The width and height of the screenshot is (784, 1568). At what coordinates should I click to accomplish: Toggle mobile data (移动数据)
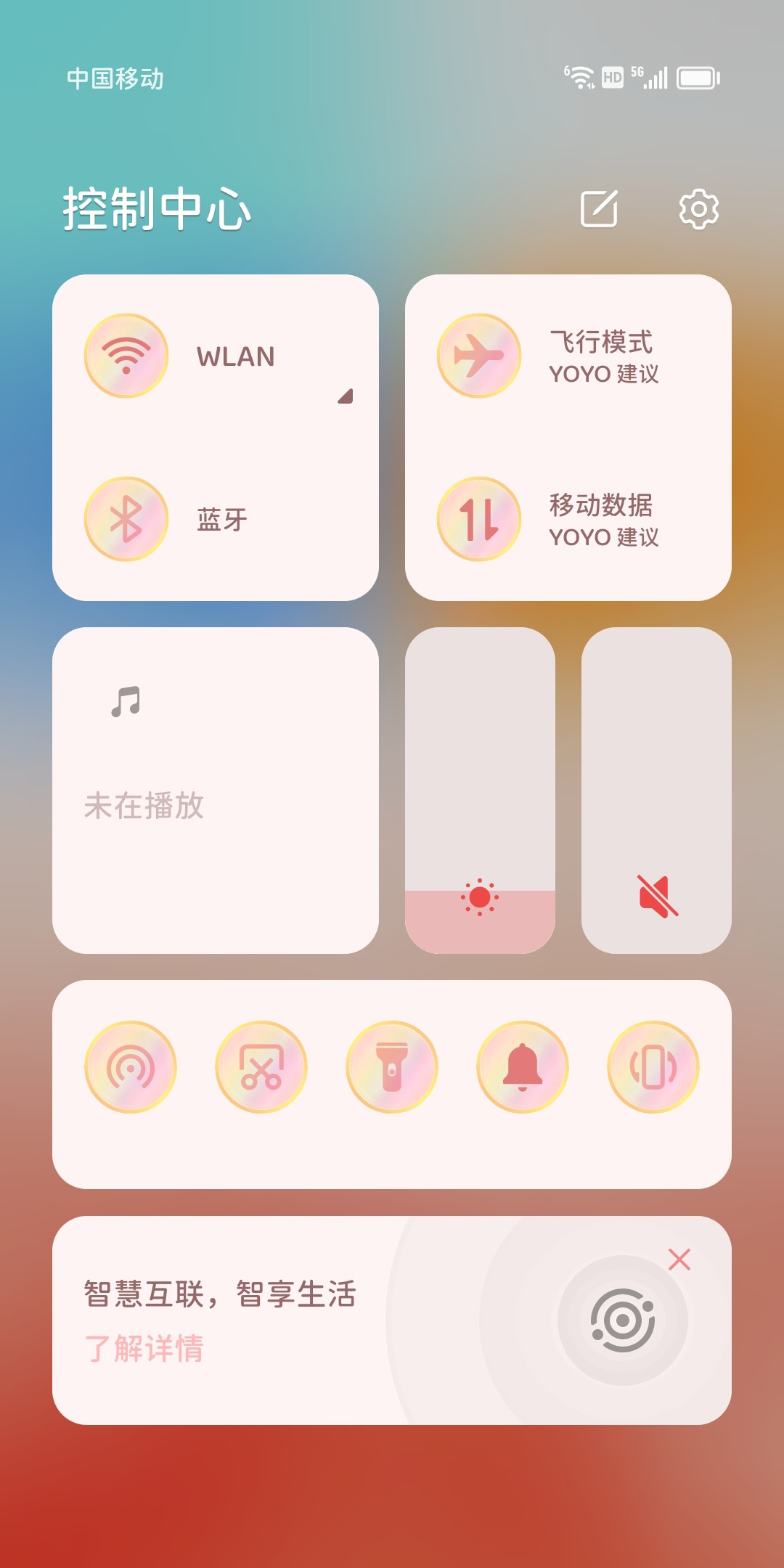point(479,519)
